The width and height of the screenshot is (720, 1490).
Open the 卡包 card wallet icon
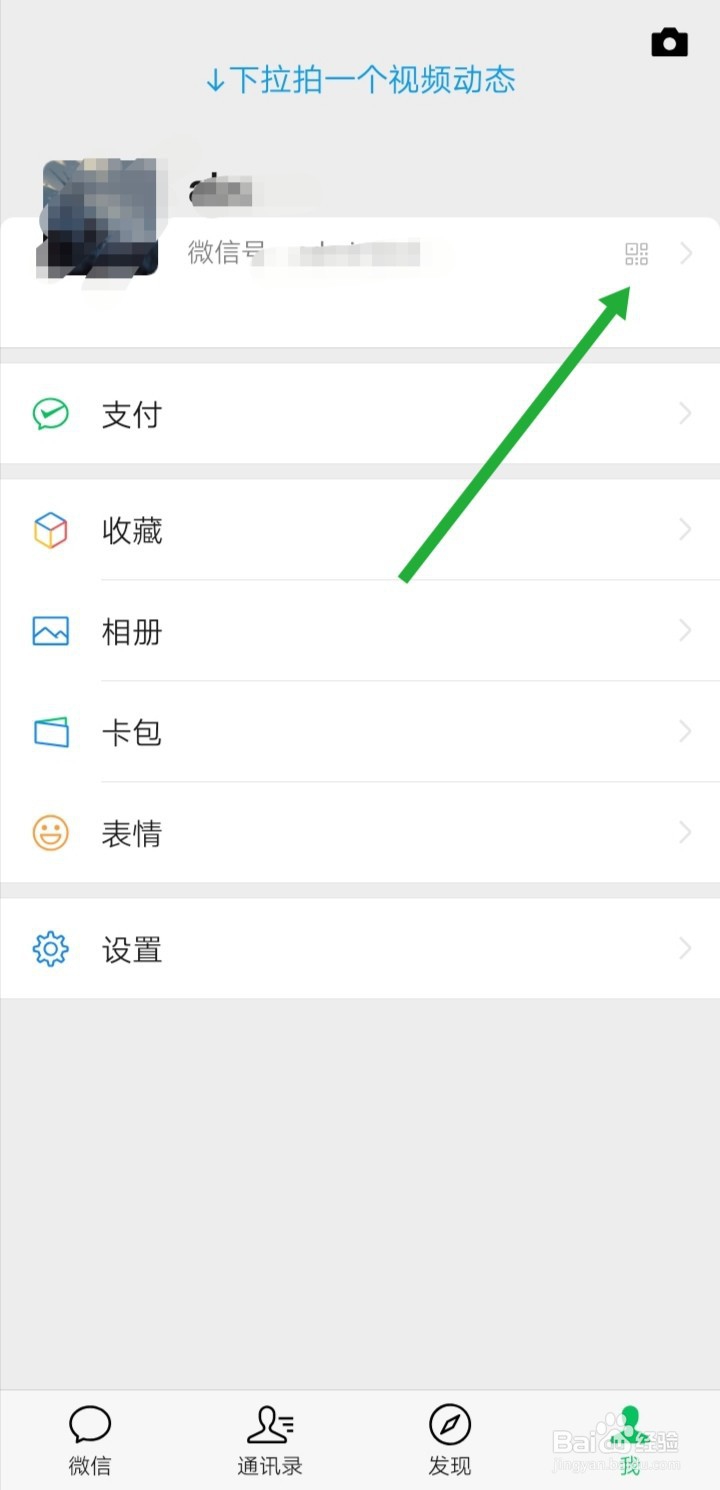click(50, 732)
